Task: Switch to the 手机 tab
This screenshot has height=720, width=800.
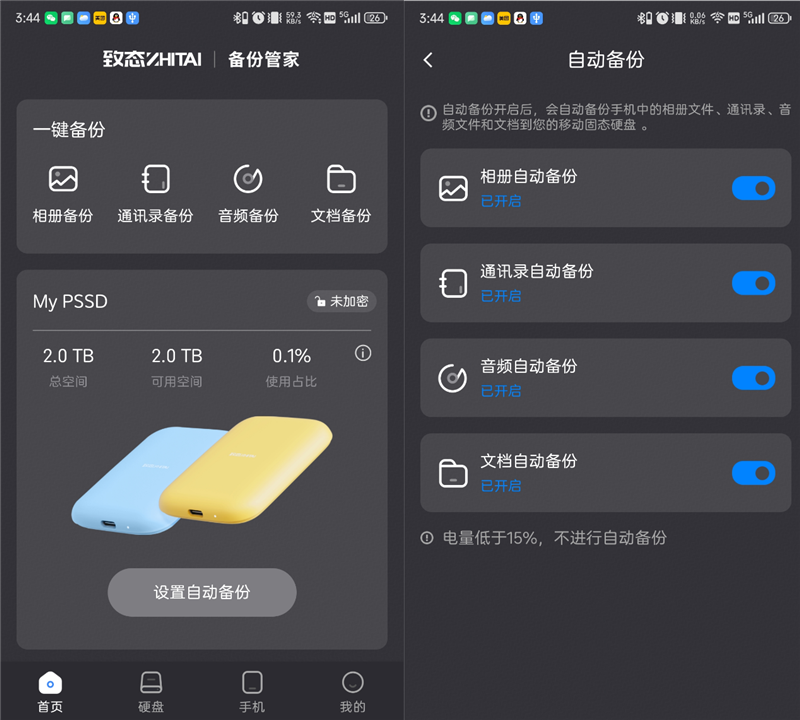Action: tap(252, 692)
